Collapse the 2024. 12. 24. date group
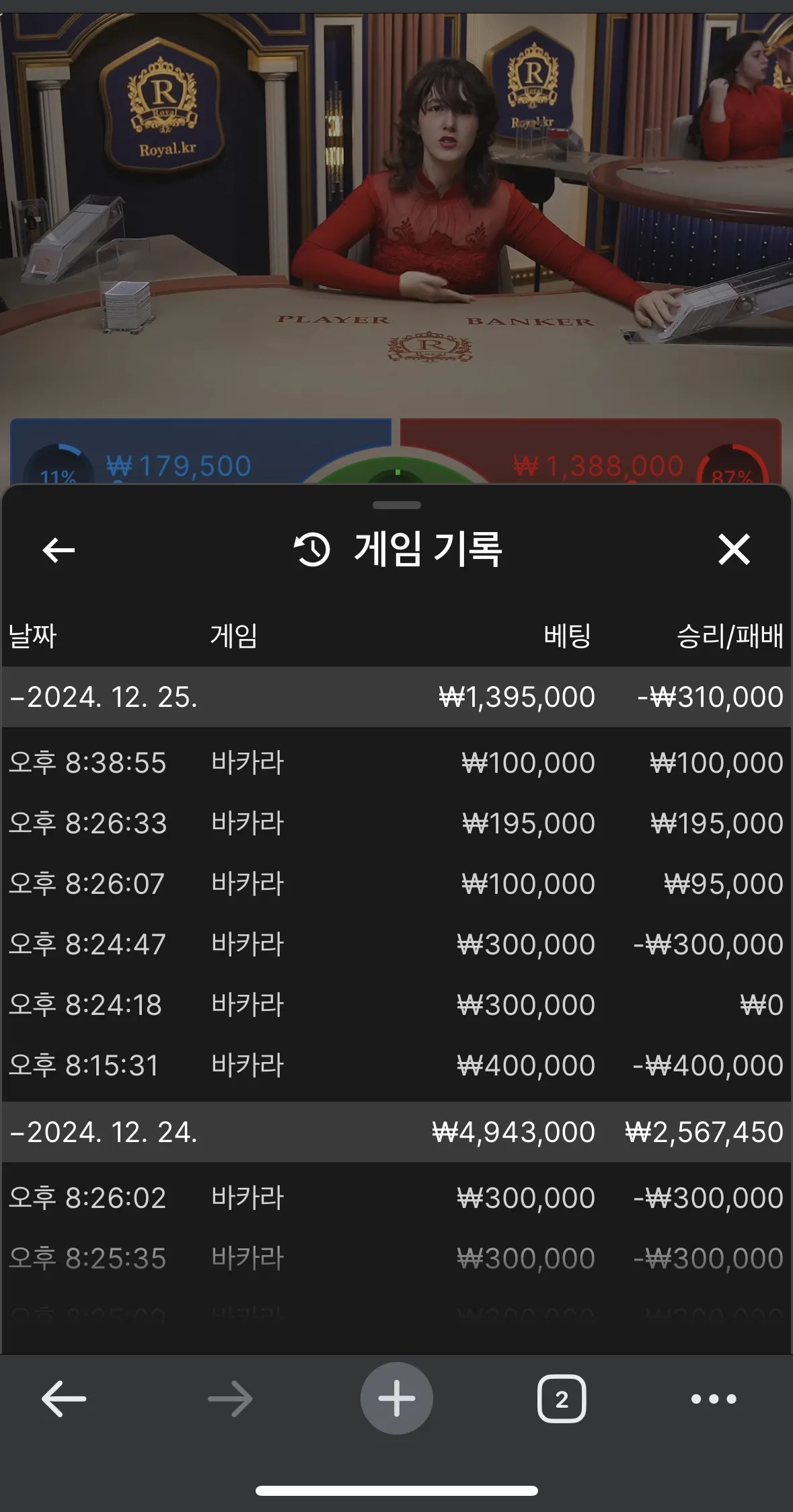 point(104,1132)
